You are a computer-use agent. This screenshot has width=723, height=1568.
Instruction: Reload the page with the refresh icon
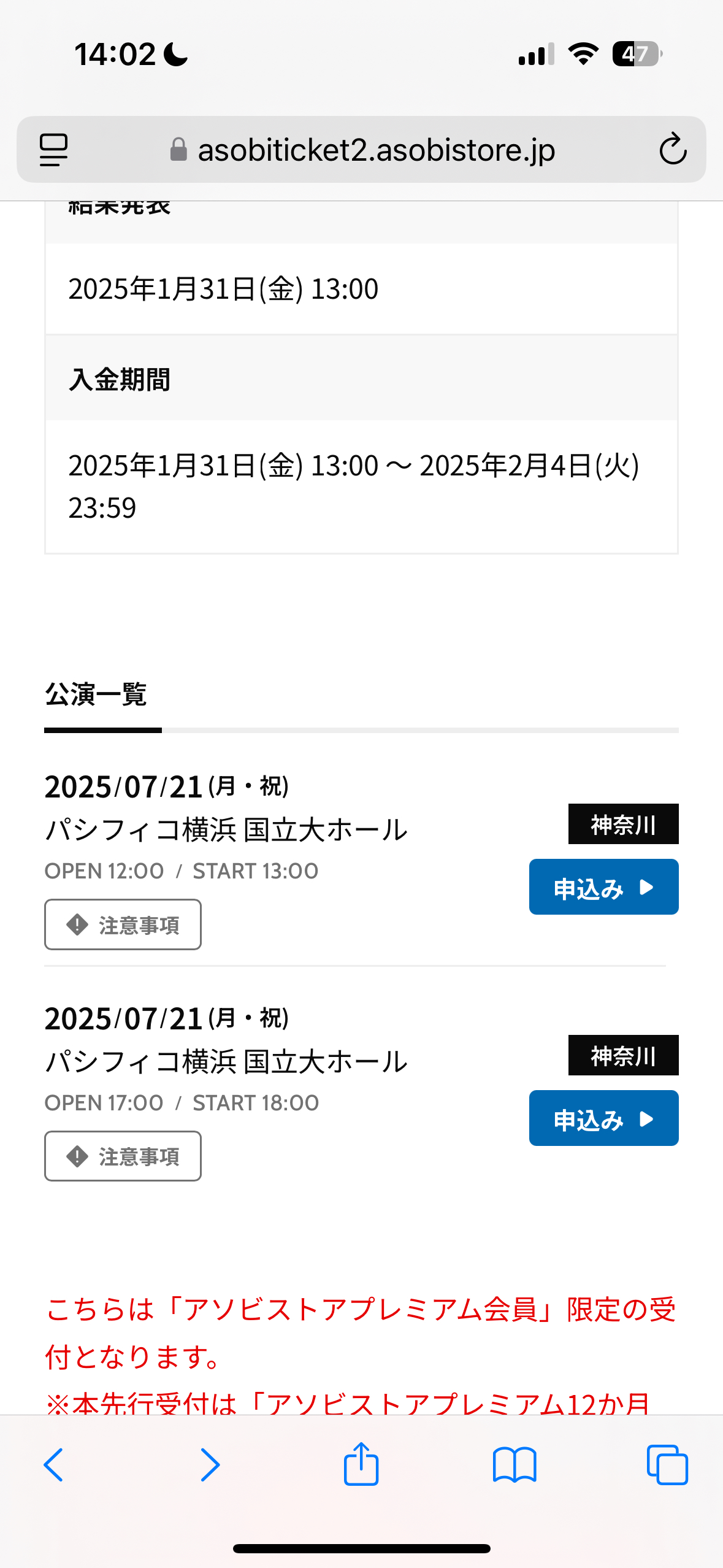[x=673, y=149]
